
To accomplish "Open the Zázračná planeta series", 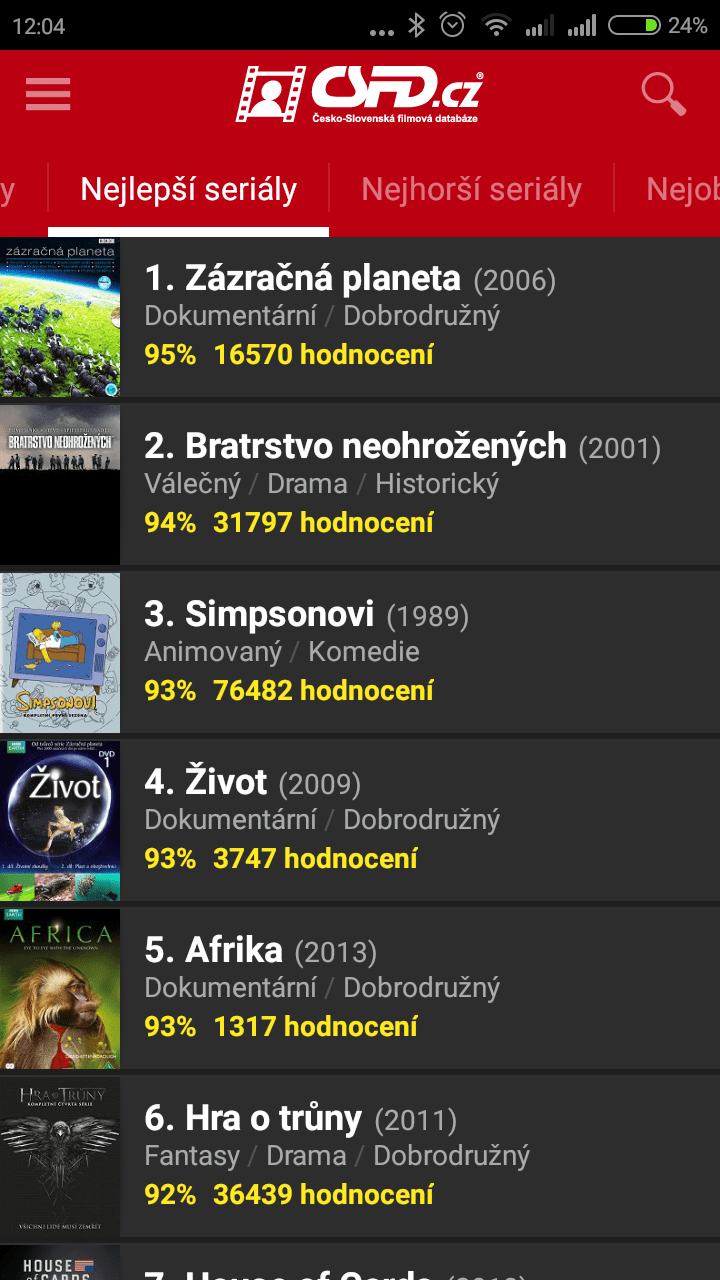I will [360, 317].
